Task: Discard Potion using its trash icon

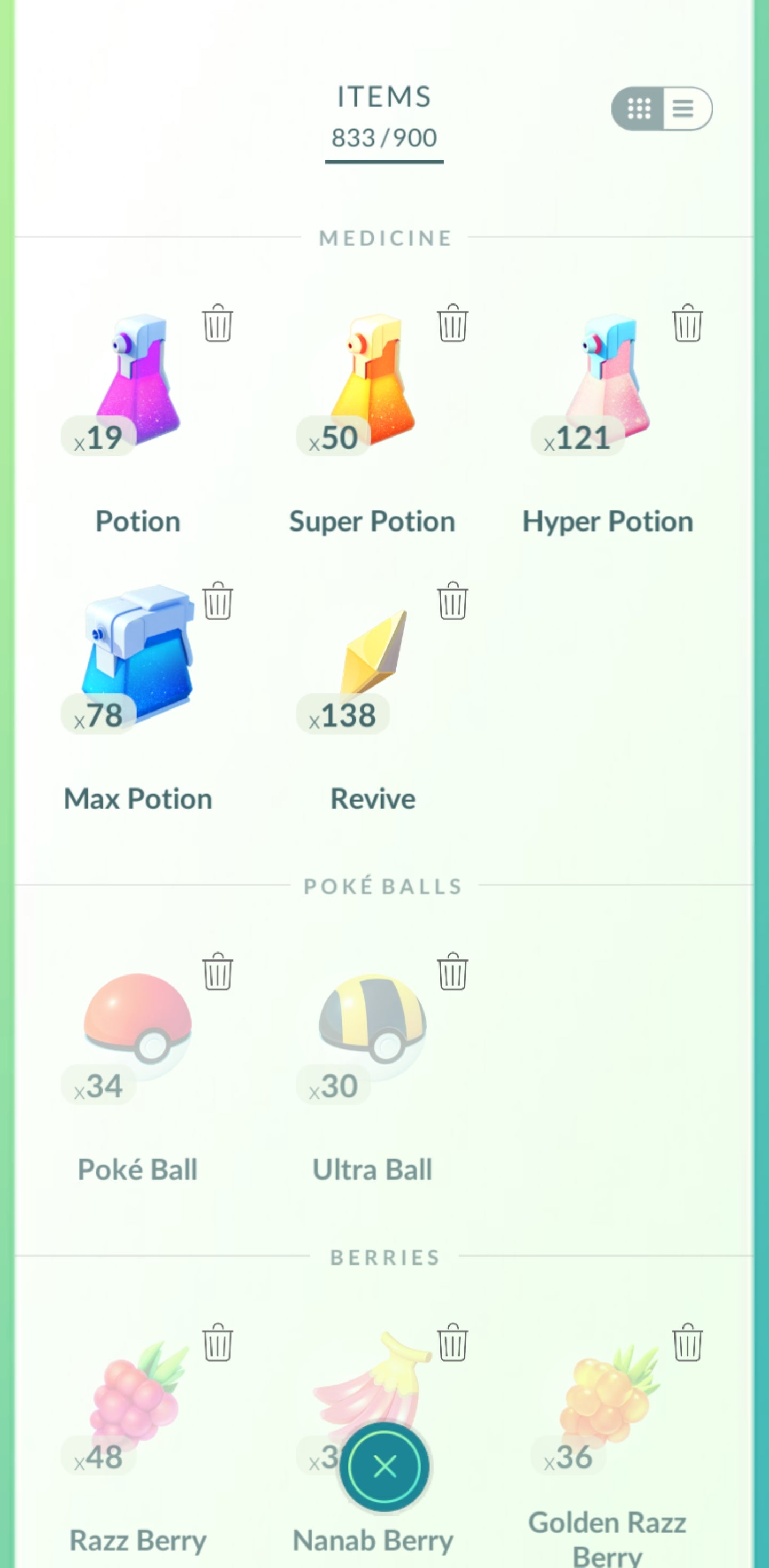Action: [x=217, y=323]
